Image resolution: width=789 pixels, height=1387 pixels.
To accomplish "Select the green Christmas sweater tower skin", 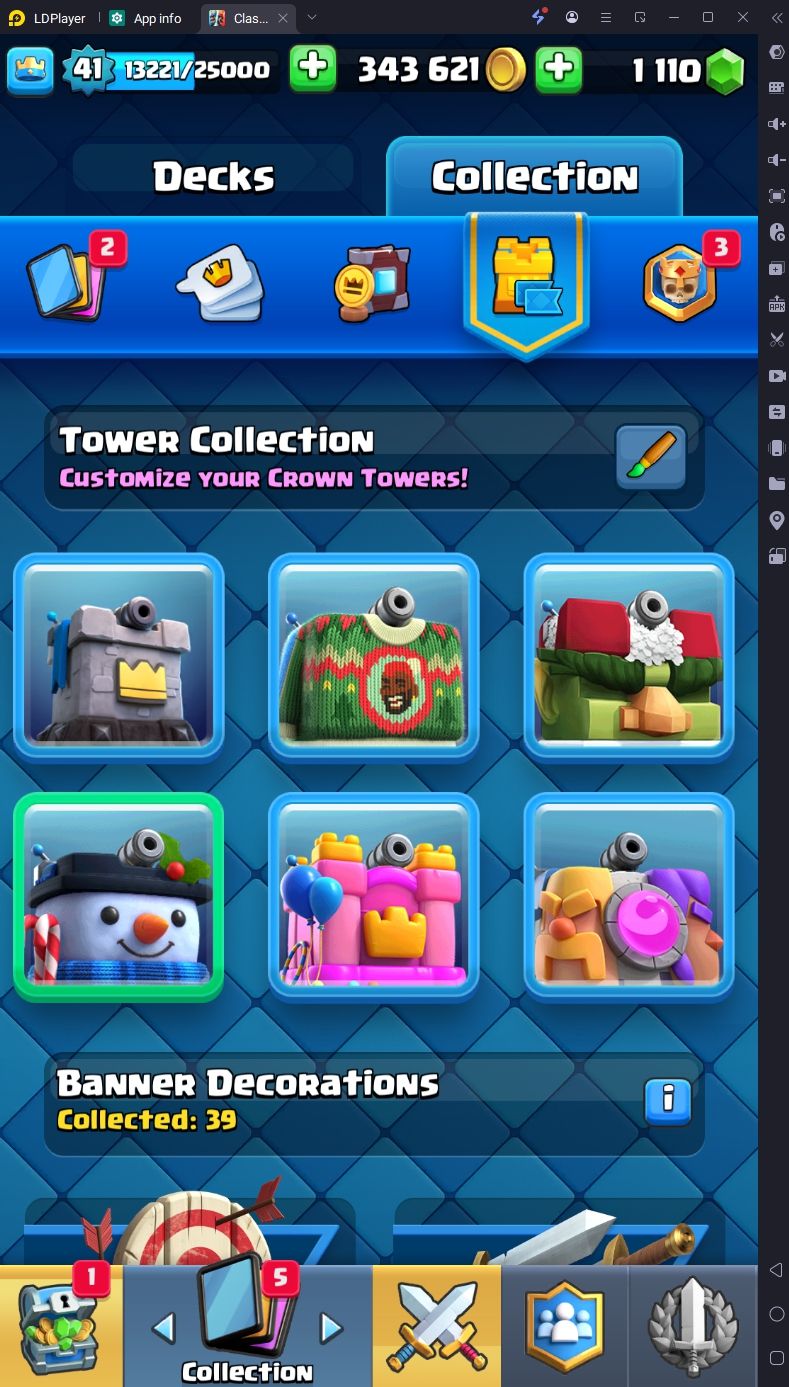I will click(373, 657).
